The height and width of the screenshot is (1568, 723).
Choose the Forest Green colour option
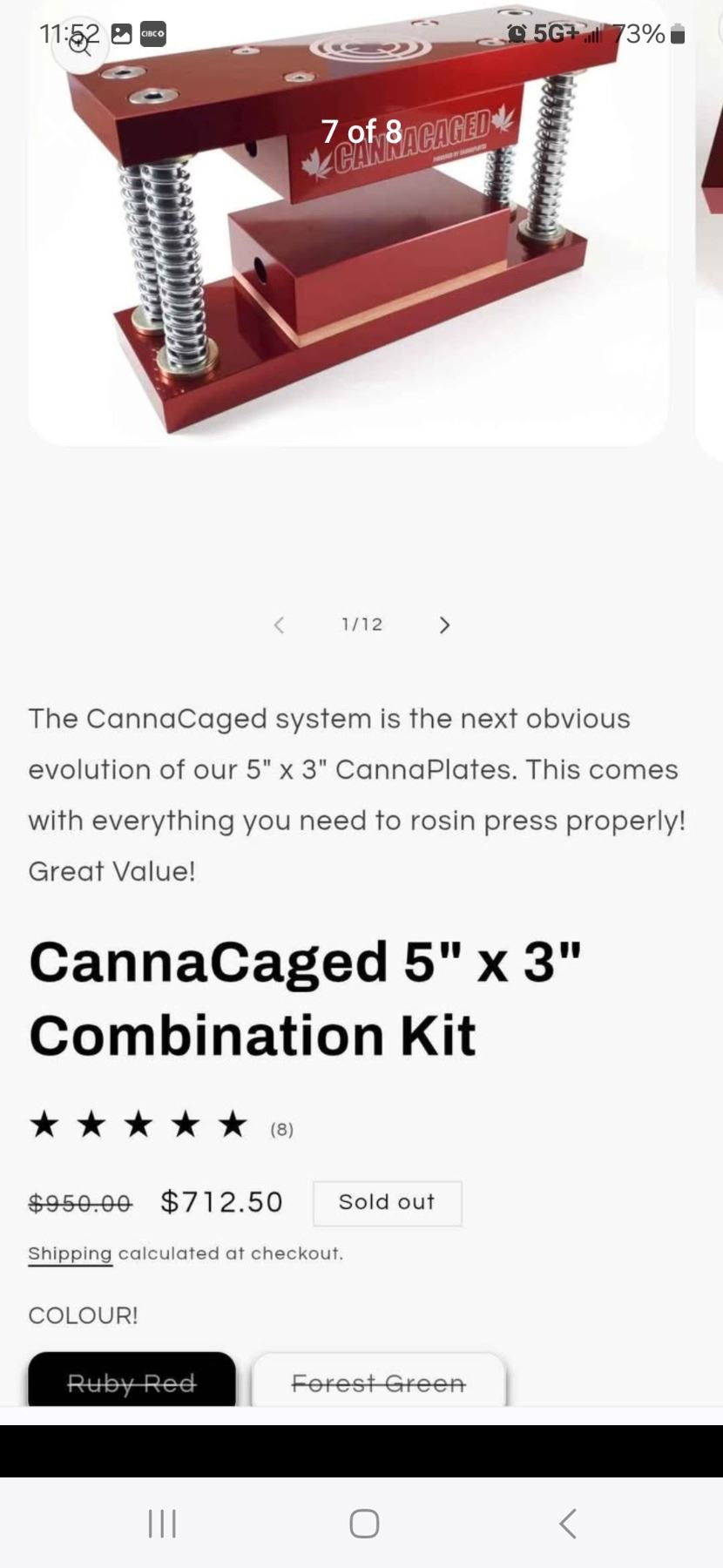pos(378,1381)
